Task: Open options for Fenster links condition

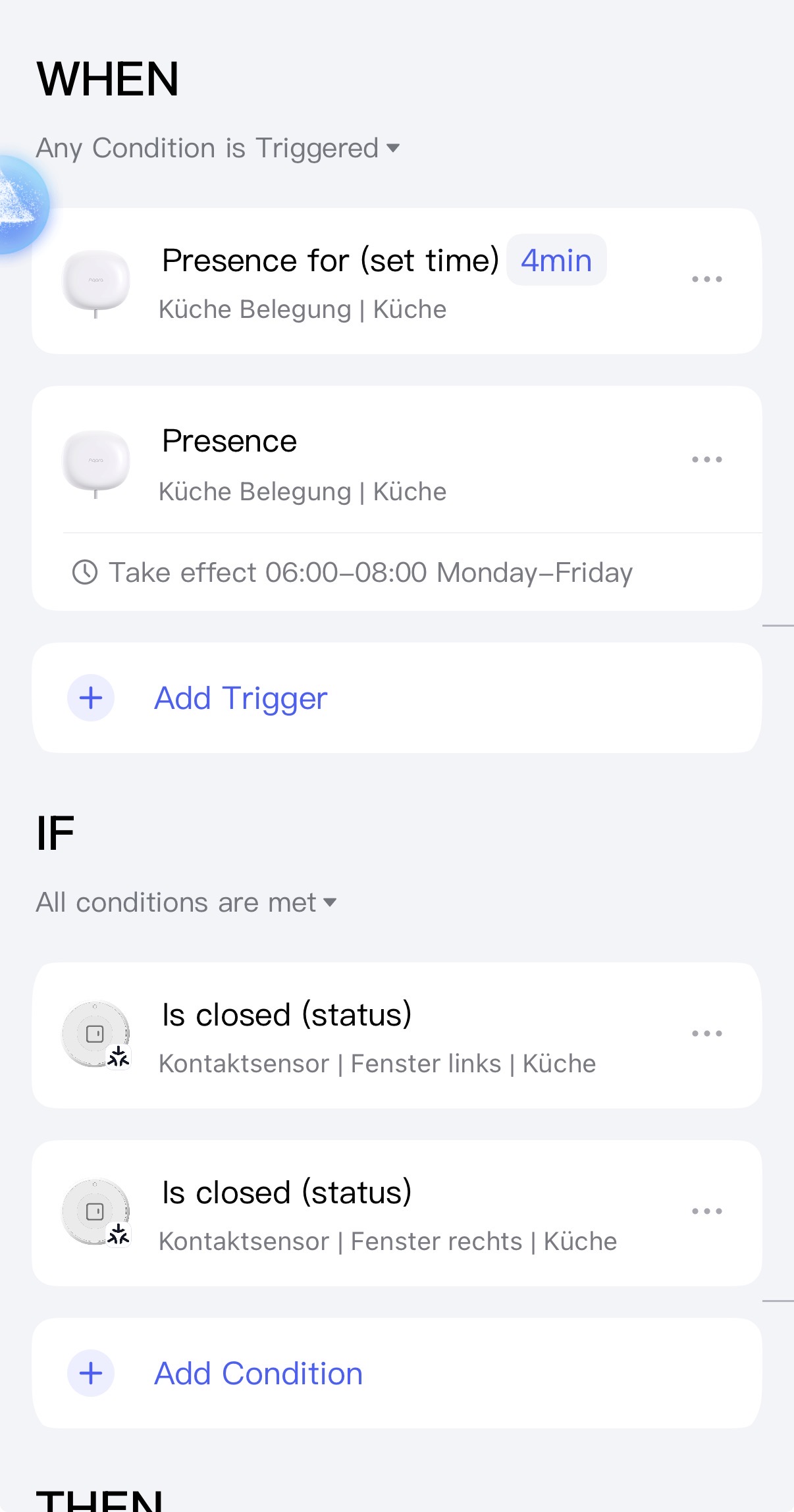Action: click(x=706, y=1034)
